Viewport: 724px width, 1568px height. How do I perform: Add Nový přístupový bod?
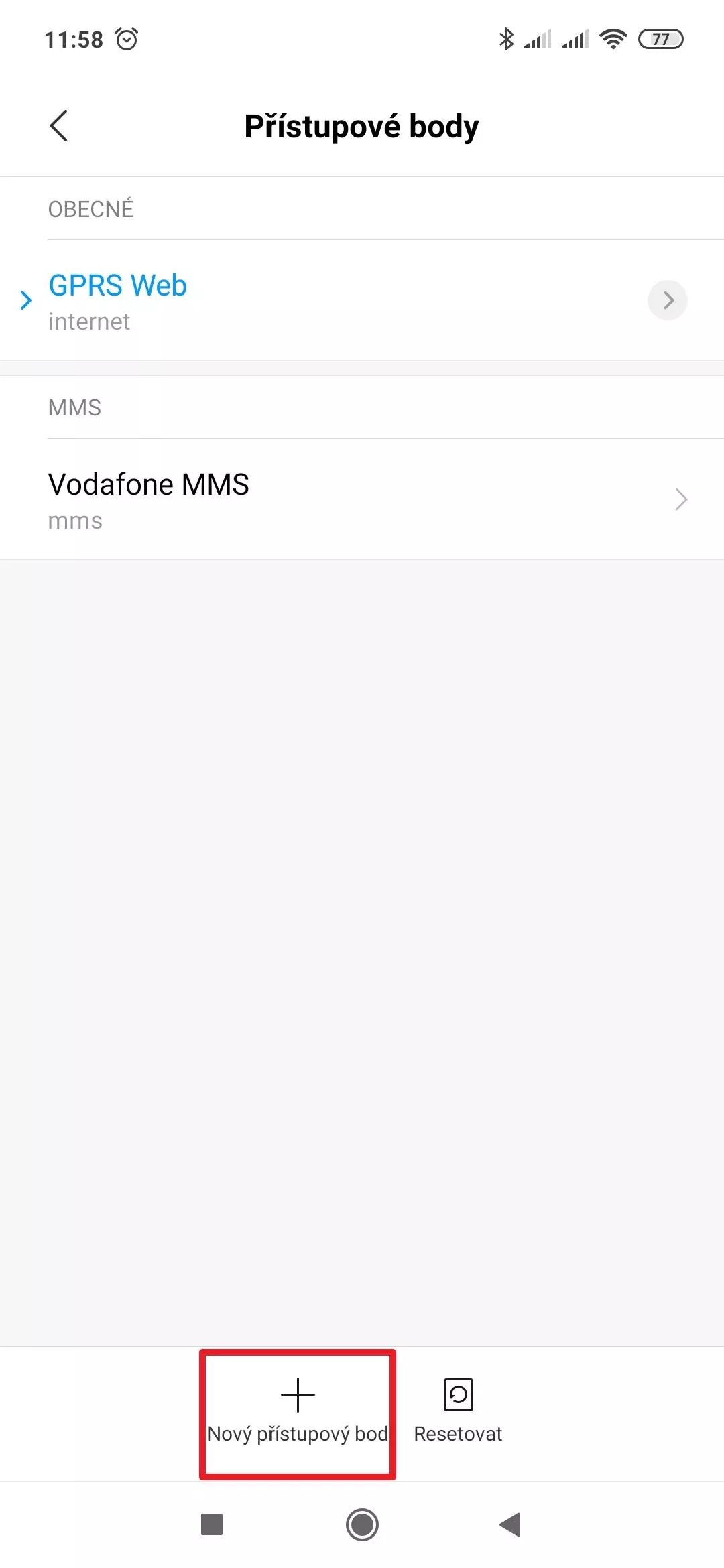pos(298,1413)
